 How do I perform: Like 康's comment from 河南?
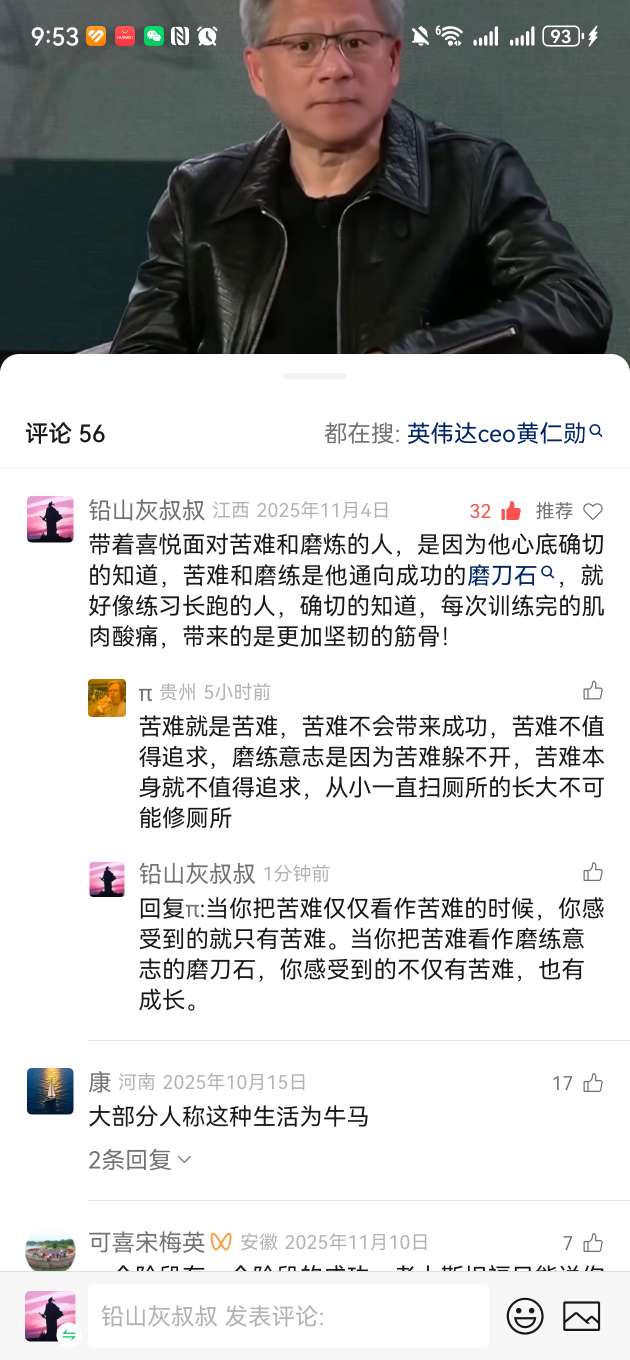[x=593, y=1082]
